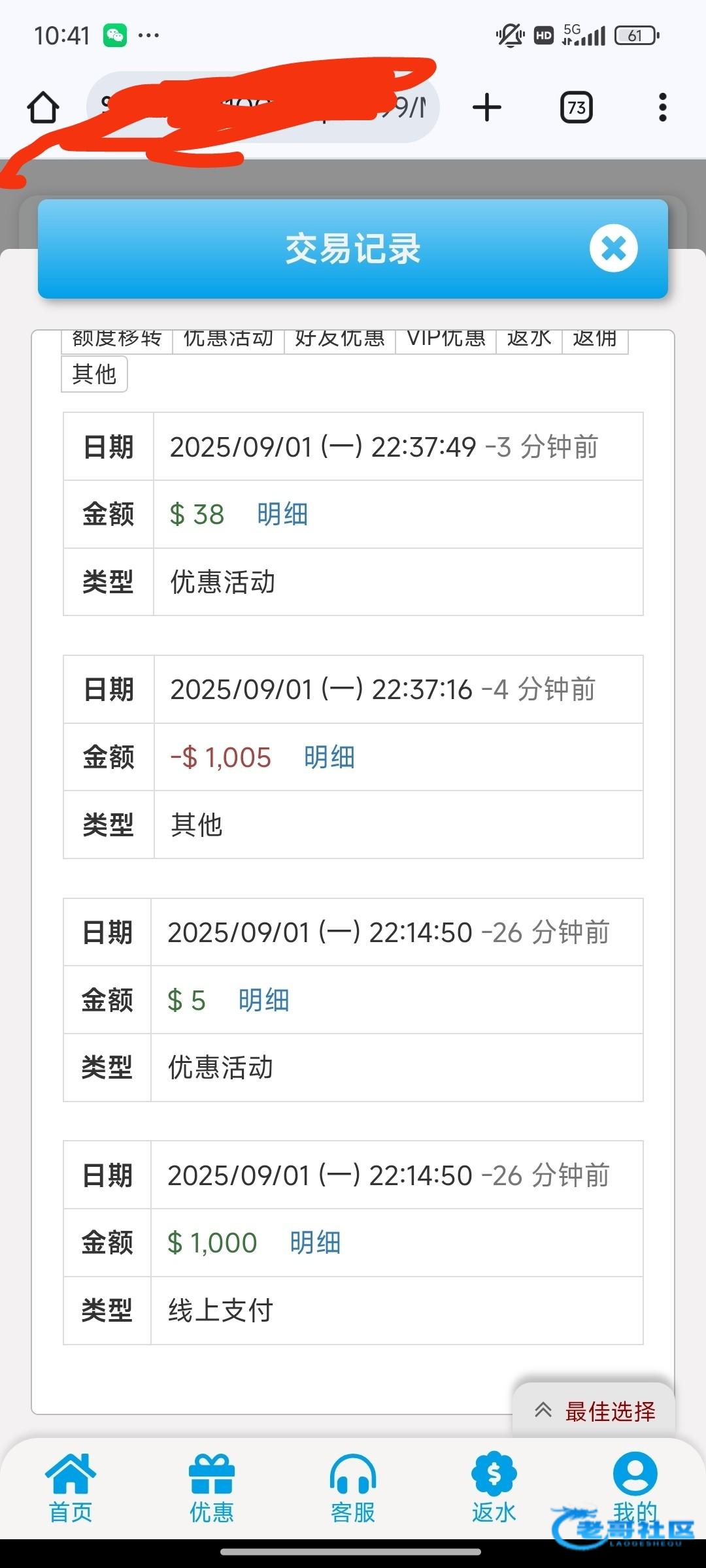Screen dimensions: 706x1568
Task: Open a new browser tab
Action: (x=487, y=107)
